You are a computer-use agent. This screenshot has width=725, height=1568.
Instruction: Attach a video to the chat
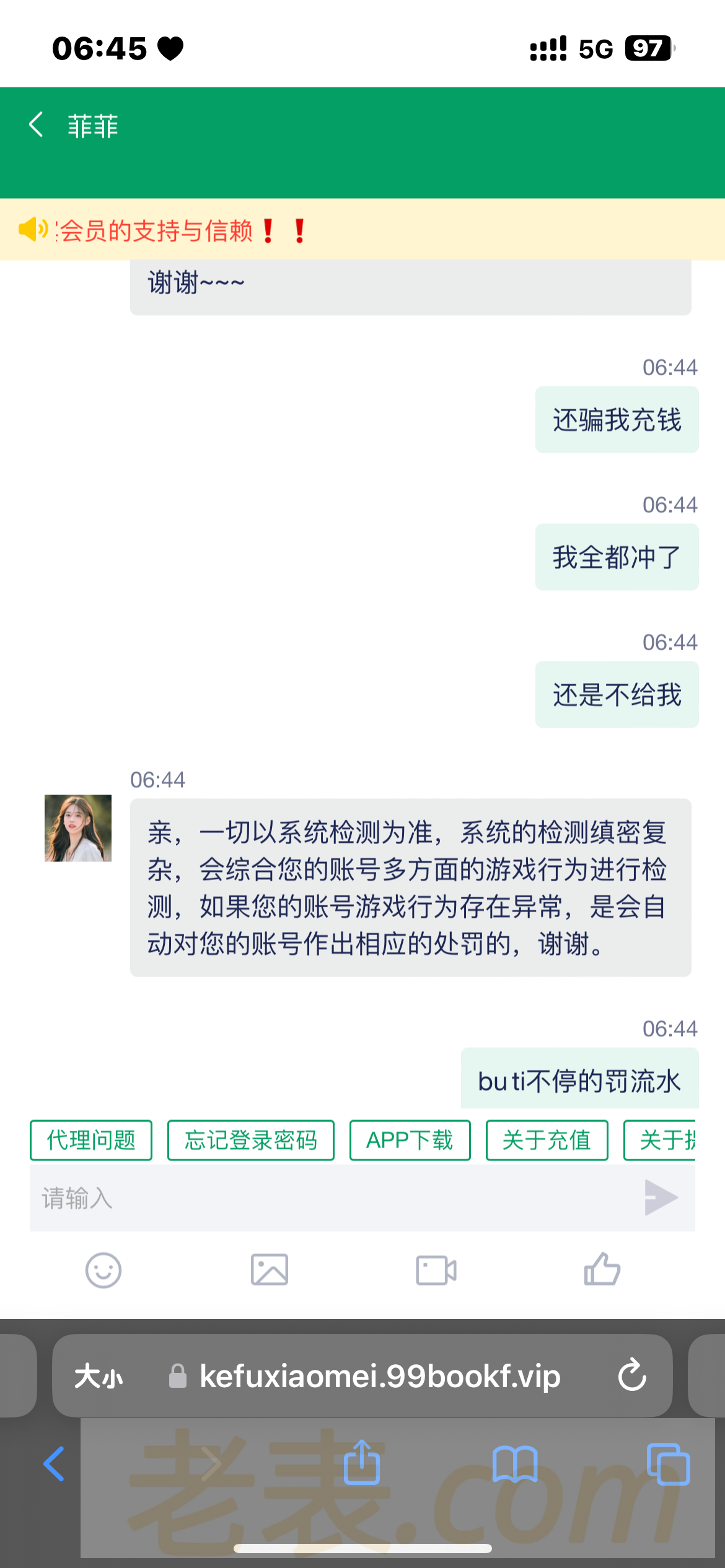(x=436, y=1271)
